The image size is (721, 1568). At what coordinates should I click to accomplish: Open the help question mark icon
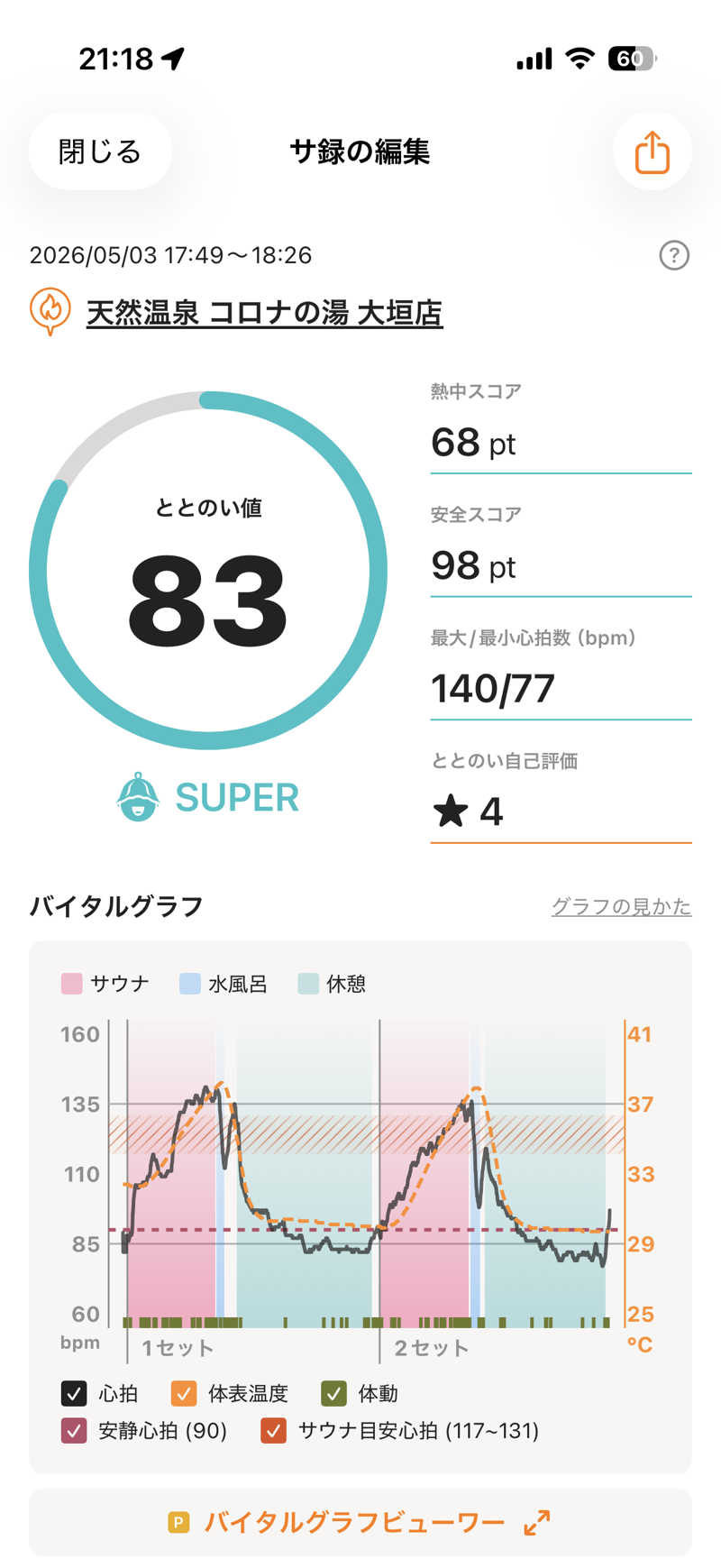674,255
